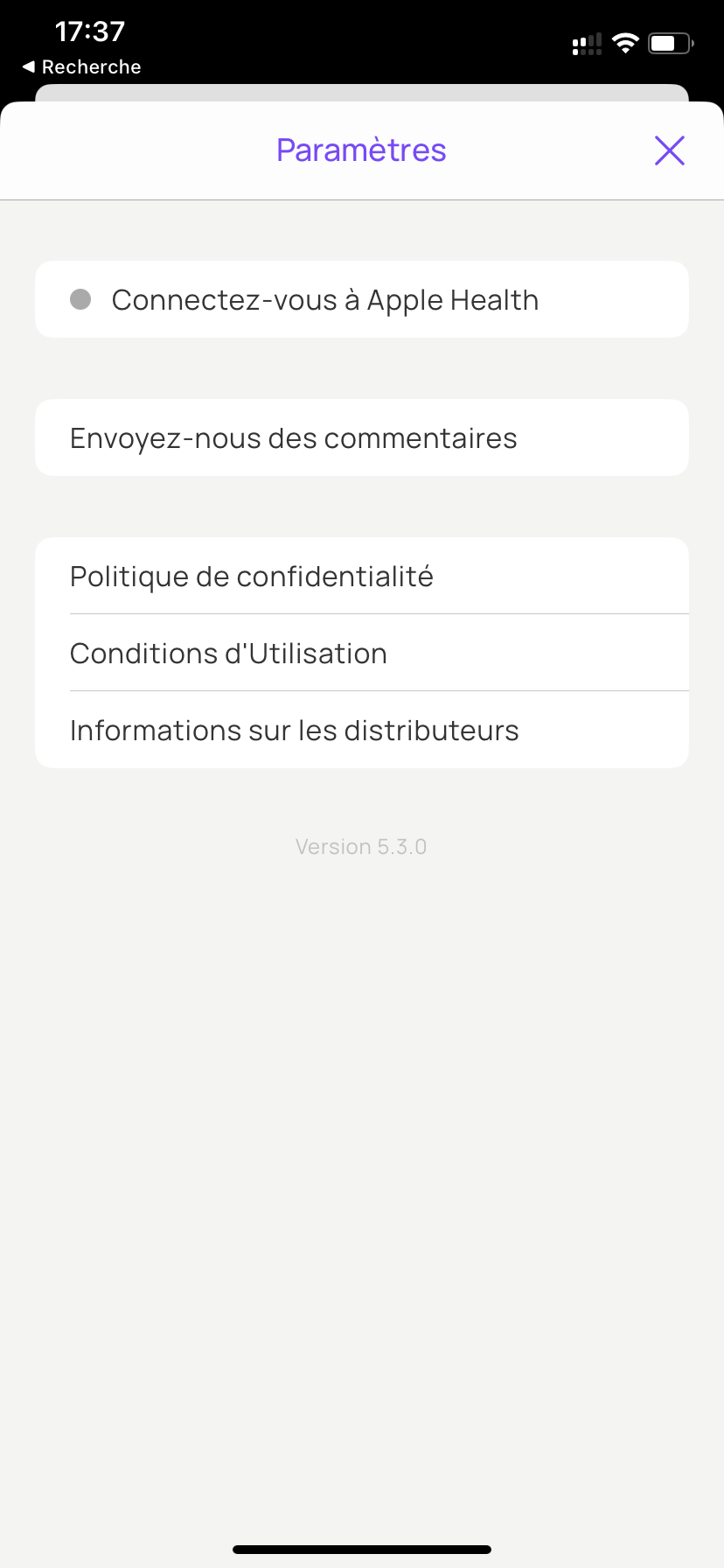The height and width of the screenshot is (1568, 724).
Task: Open Envoyez-nous des commentaires
Action: coord(362,437)
